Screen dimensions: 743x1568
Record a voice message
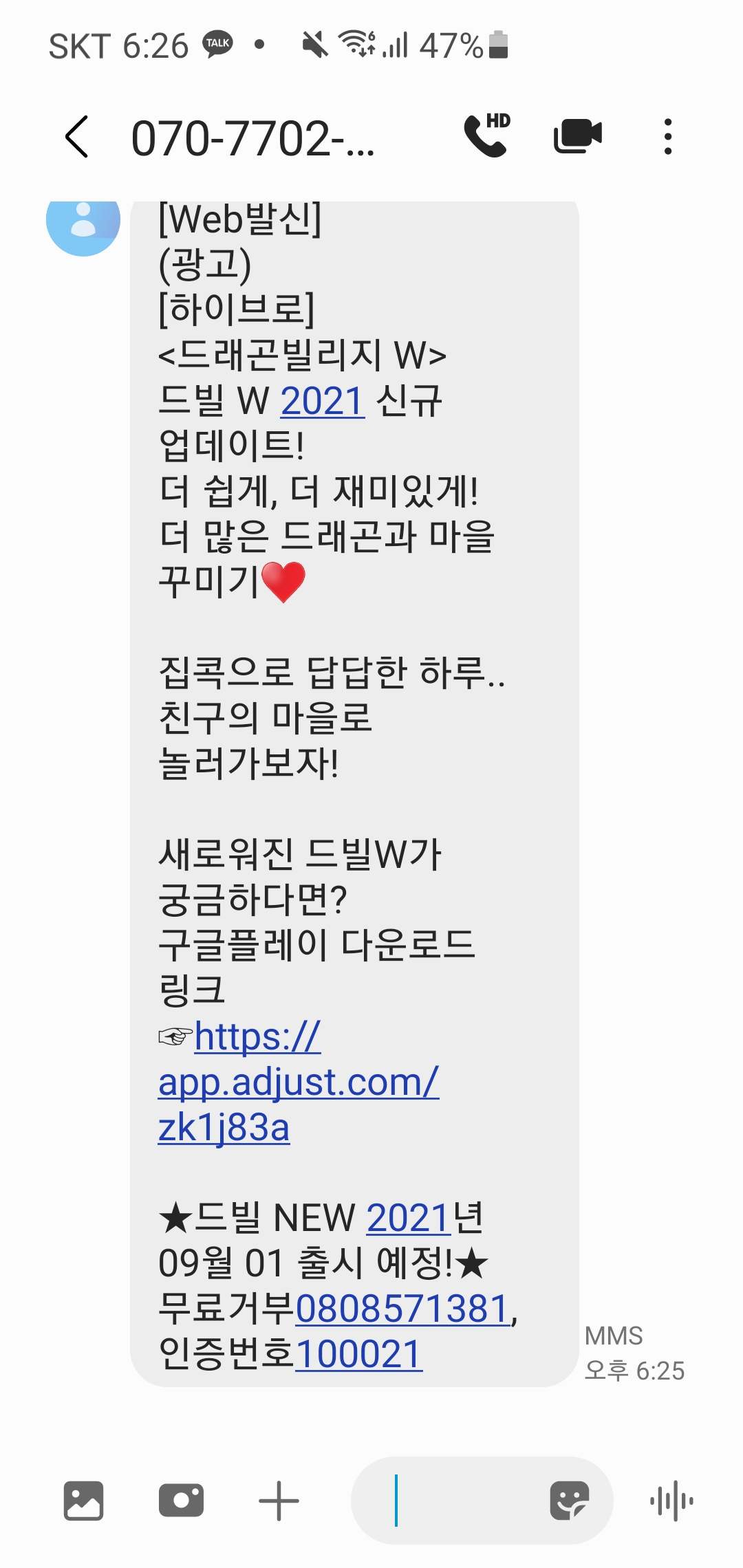[x=671, y=1501]
